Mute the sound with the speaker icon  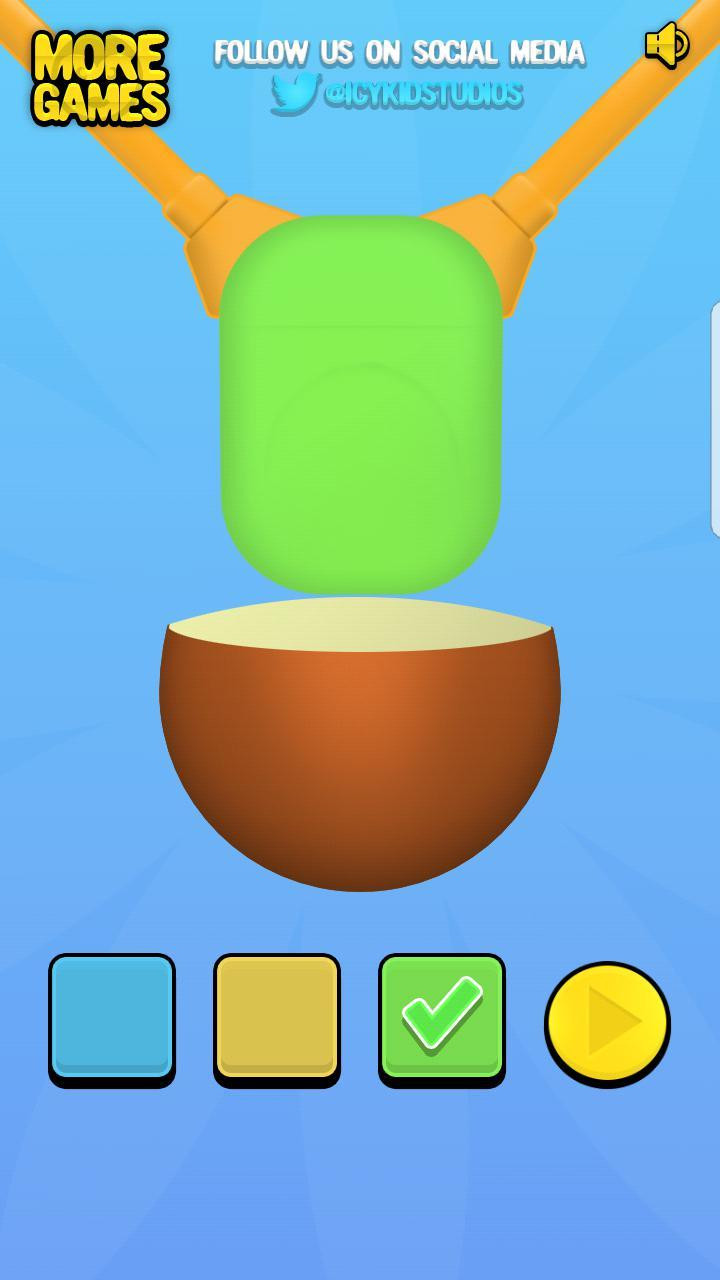[667, 45]
